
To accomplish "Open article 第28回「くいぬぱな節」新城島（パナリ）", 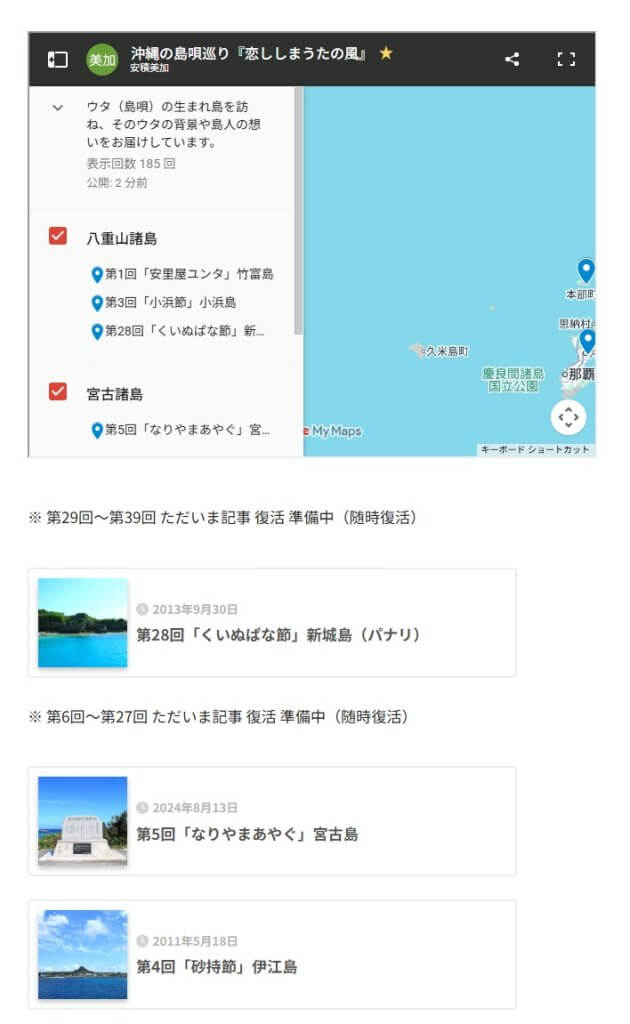I will [279, 635].
